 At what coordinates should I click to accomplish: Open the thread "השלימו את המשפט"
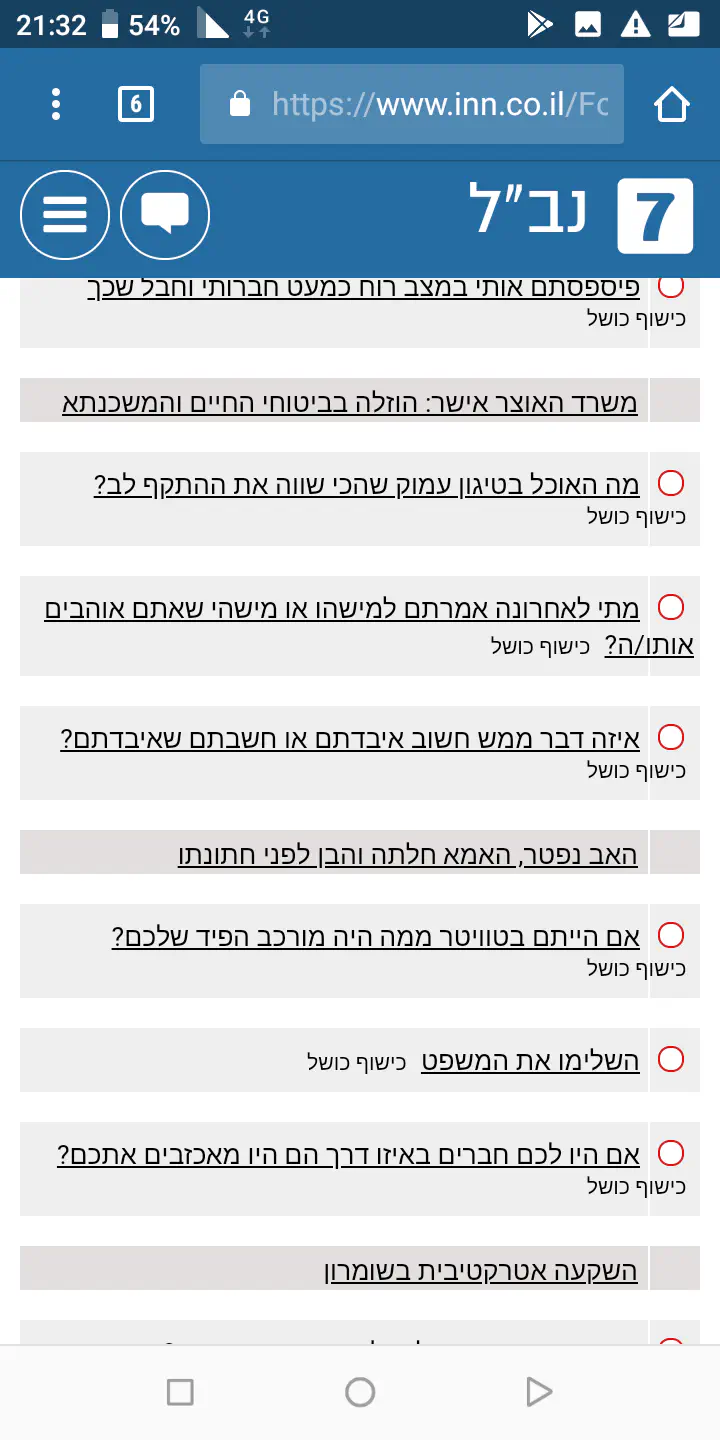tap(530, 1061)
